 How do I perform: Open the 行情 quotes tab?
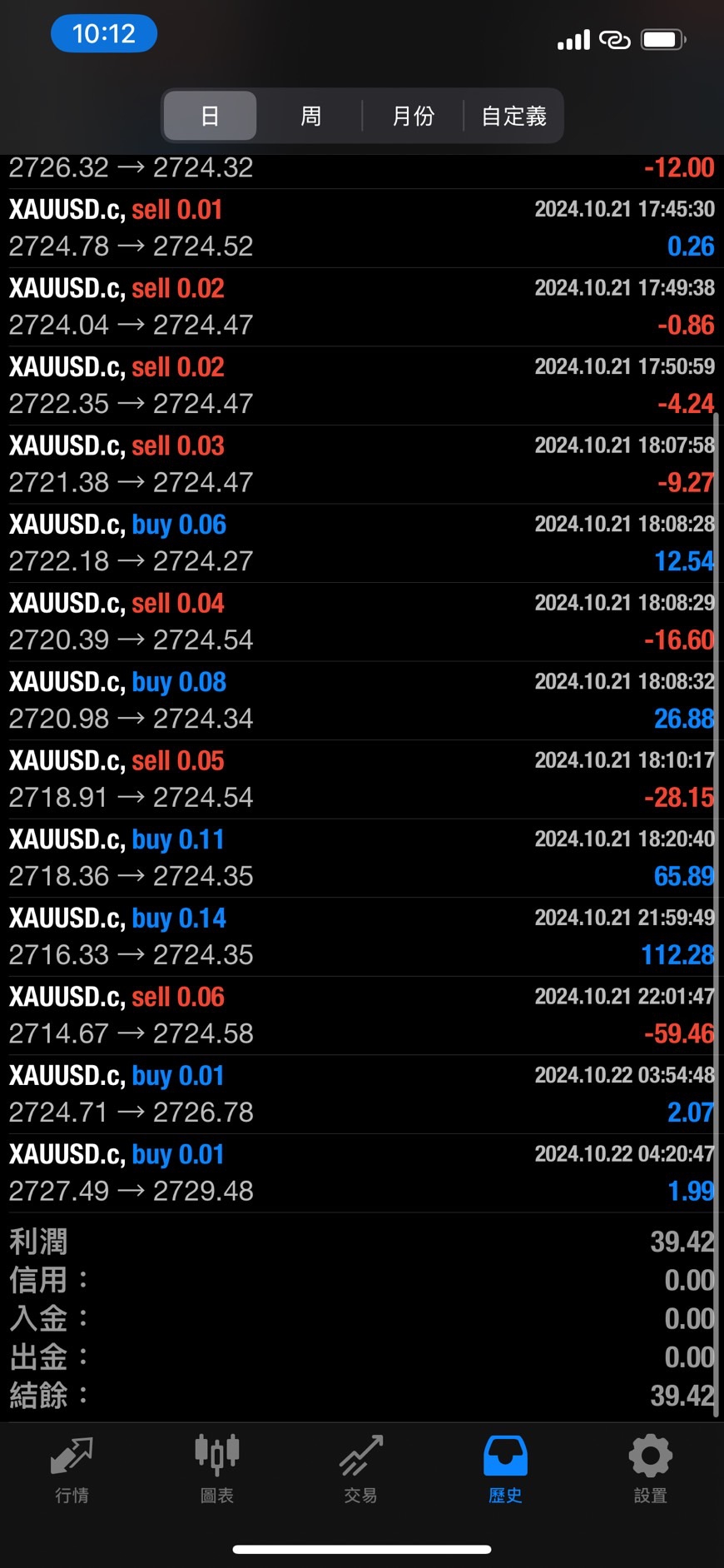click(x=72, y=1470)
